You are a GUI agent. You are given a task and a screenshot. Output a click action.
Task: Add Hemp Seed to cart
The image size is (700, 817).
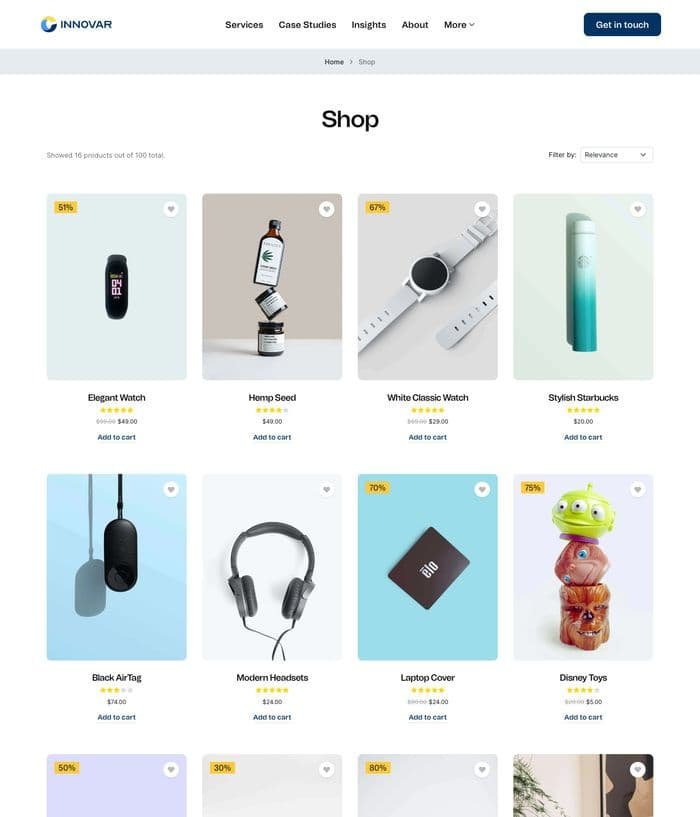pyautogui.click(x=272, y=437)
